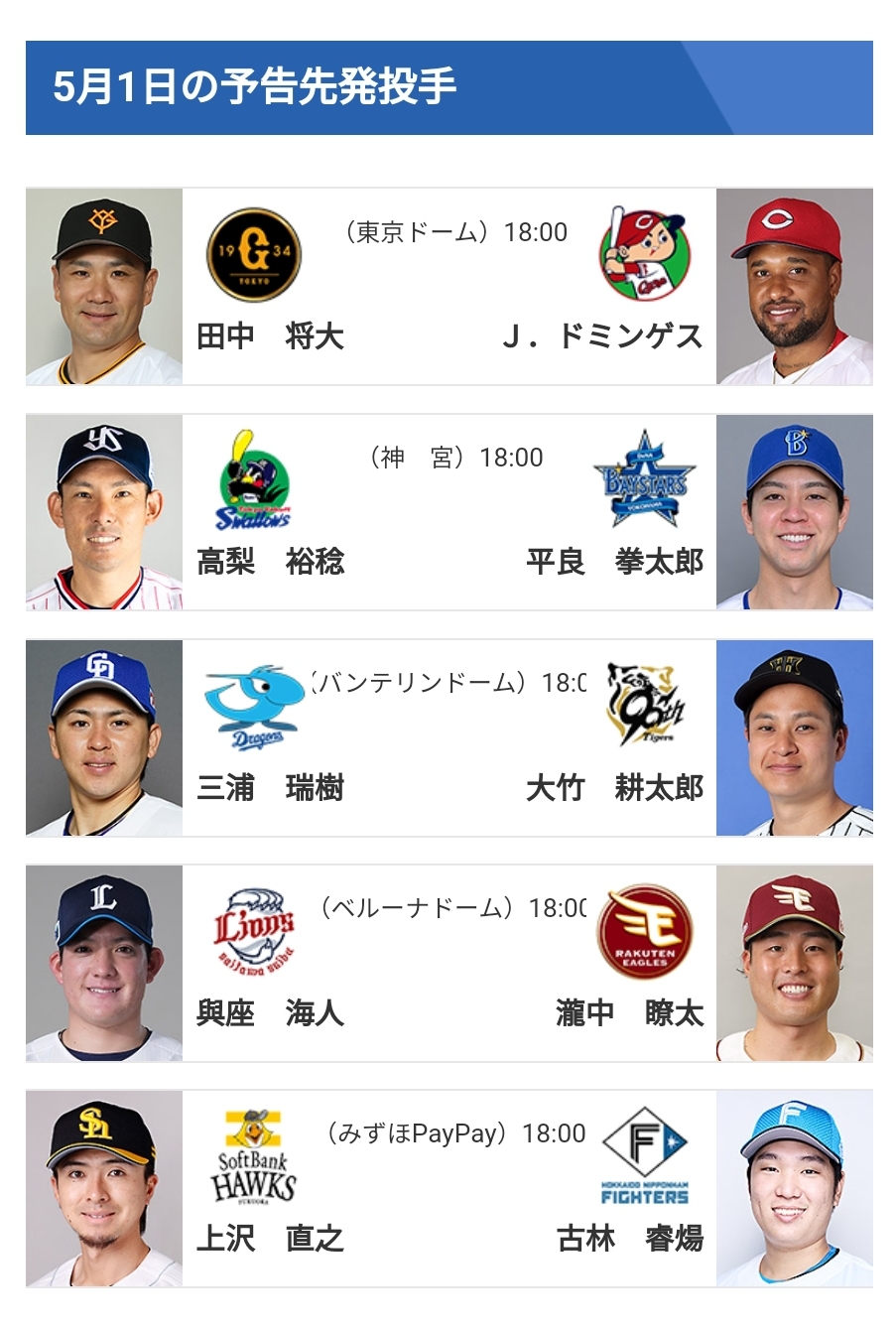The height and width of the screenshot is (1329, 896).
Task: Open the Lions vs Eagles Belluna Dome matchup
Action: click(x=448, y=963)
